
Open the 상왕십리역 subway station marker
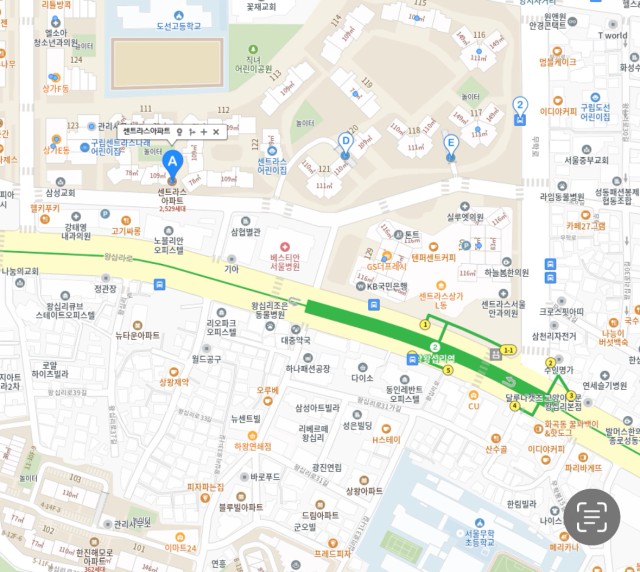tap(412, 358)
